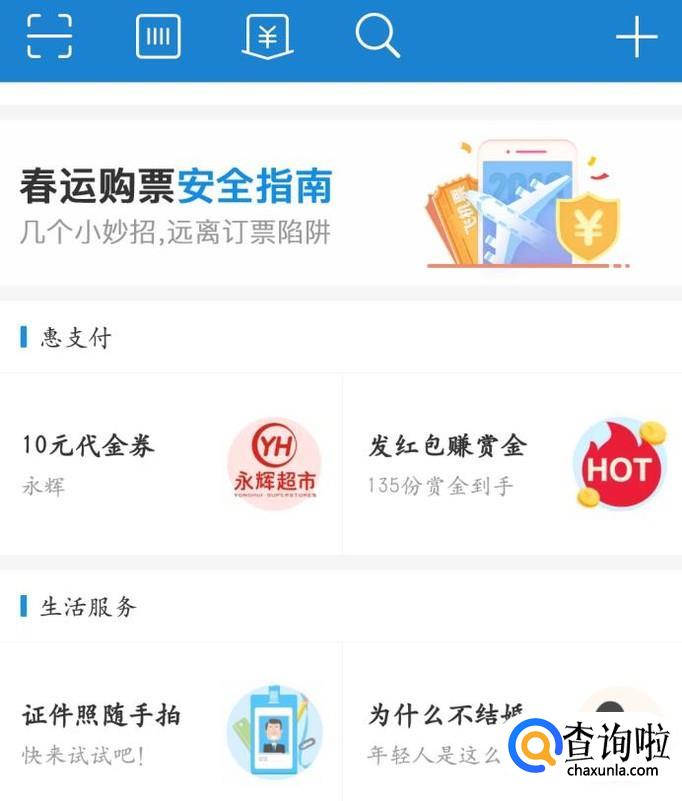This screenshot has width=682, height=801.
Task: Open the 10元代金券 永辉 card
Action: coord(170,463)
